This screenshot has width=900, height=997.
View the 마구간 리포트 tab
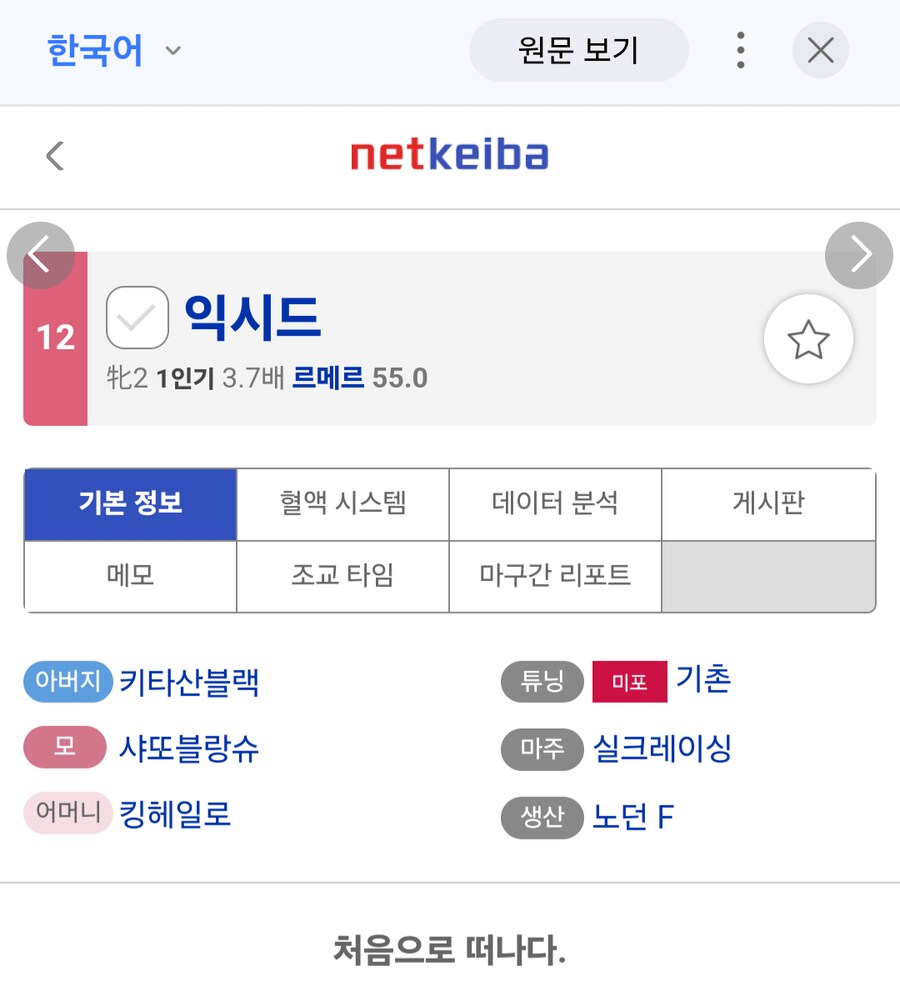coord(555,576)
